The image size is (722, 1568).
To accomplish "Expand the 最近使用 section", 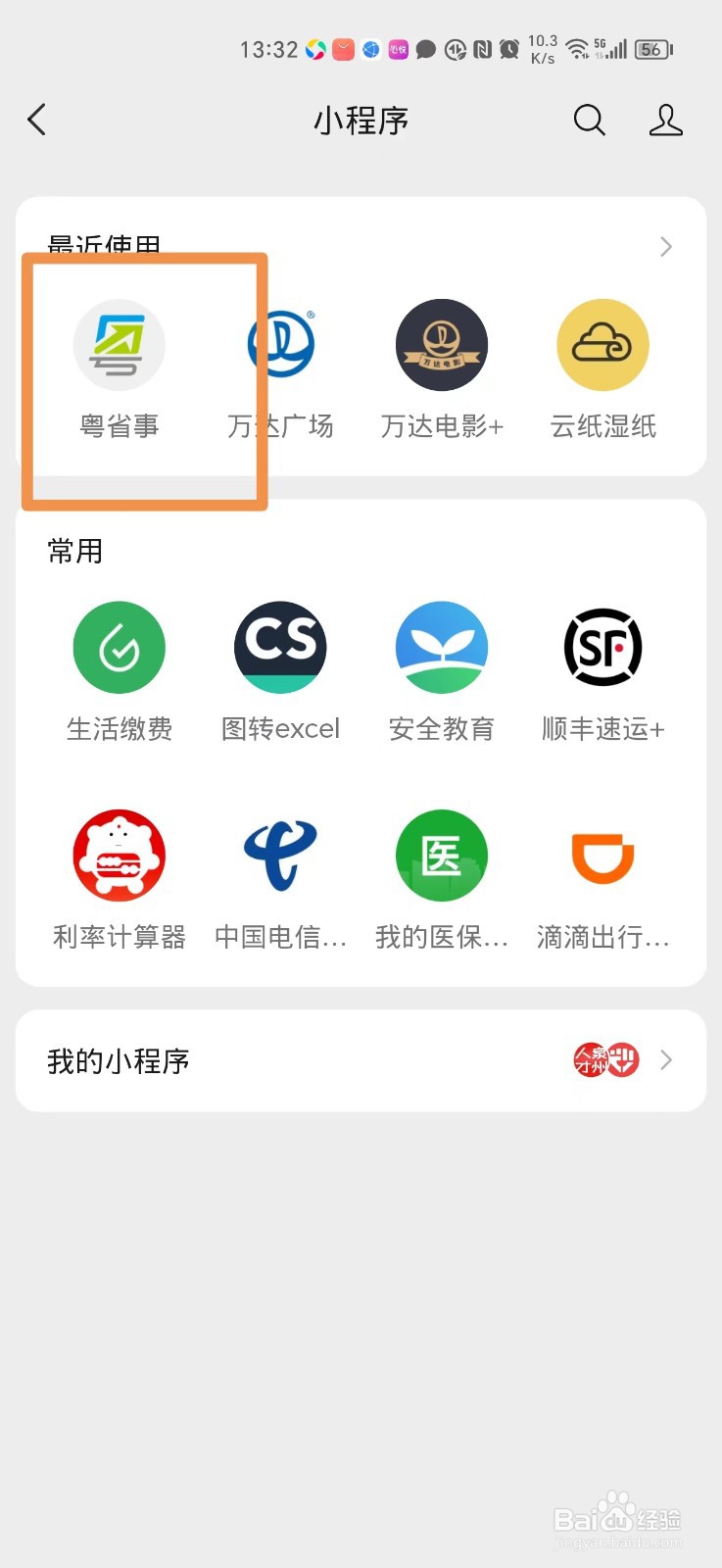I will pyautogui.click(x=666, y=247).
